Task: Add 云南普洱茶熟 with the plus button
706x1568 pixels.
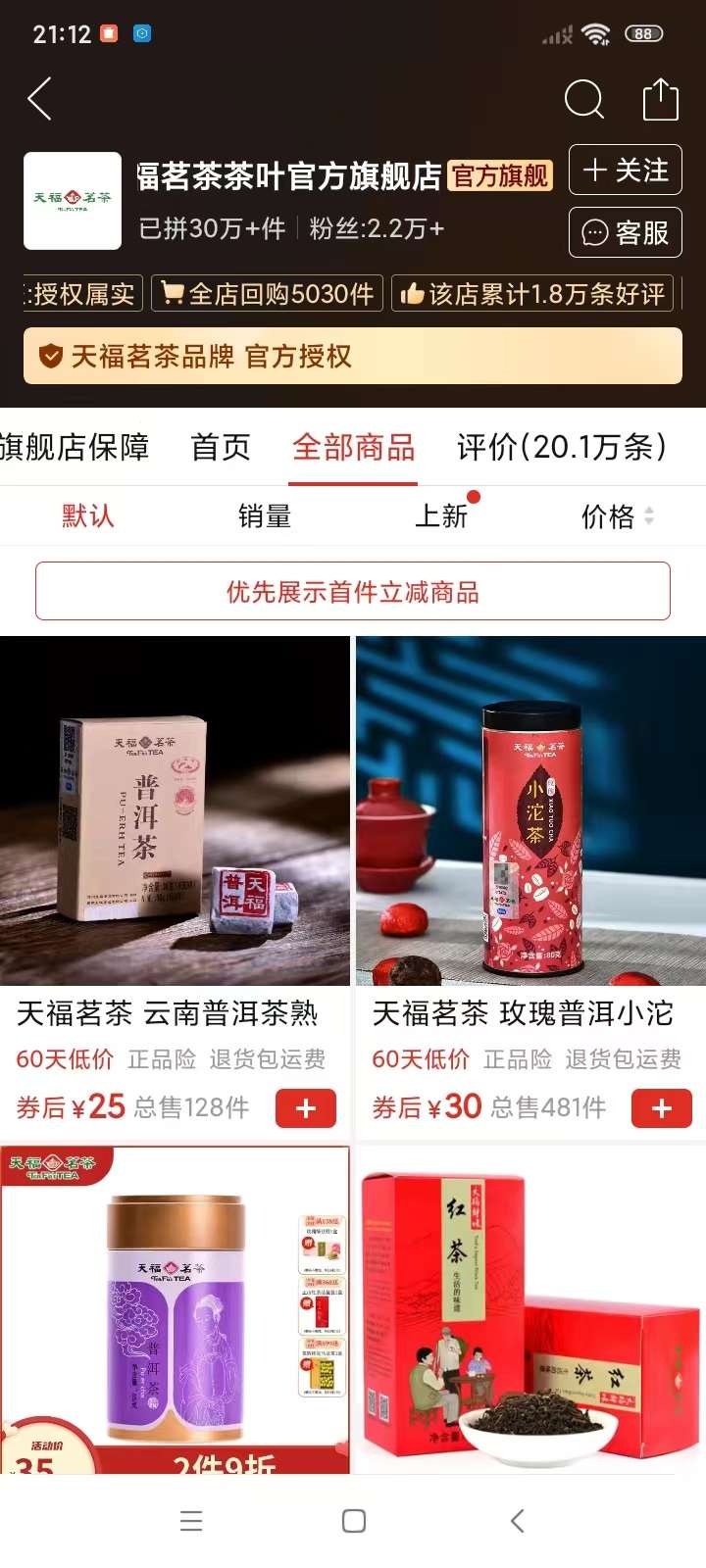Action: pyautogui.click(x=306, y=1108)
